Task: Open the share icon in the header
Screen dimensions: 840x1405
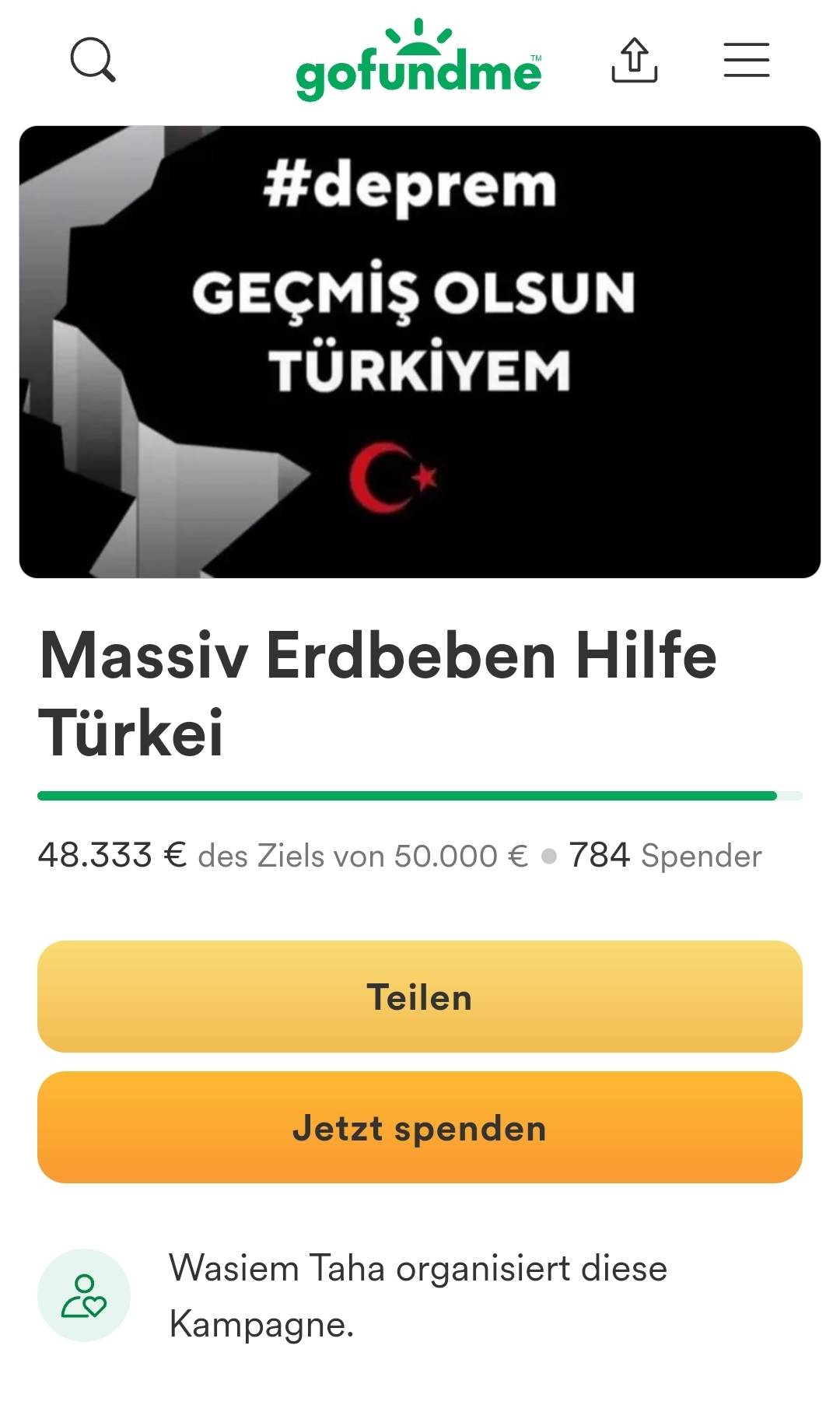Action: click(634, 60)
